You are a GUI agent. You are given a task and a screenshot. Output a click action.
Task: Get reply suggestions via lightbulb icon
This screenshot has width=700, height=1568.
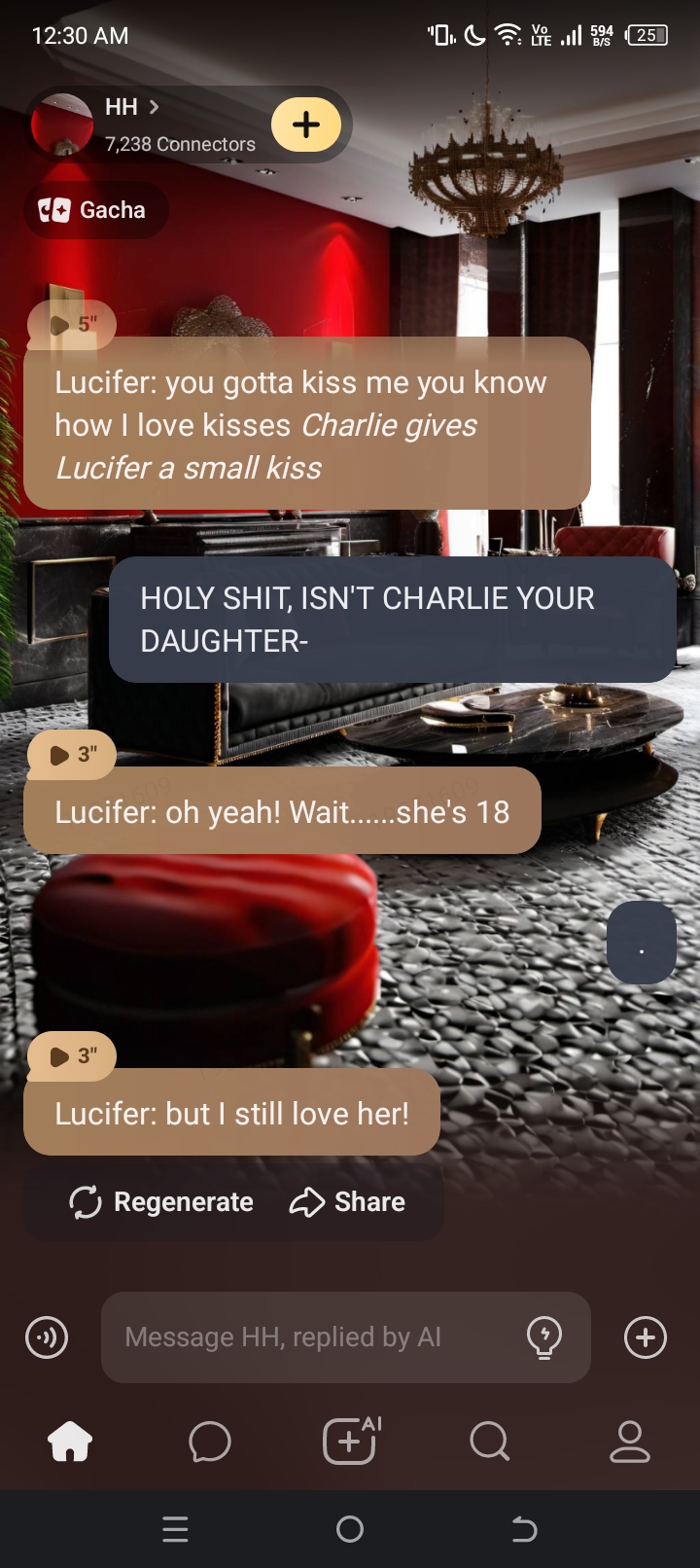pos(544,1337)
